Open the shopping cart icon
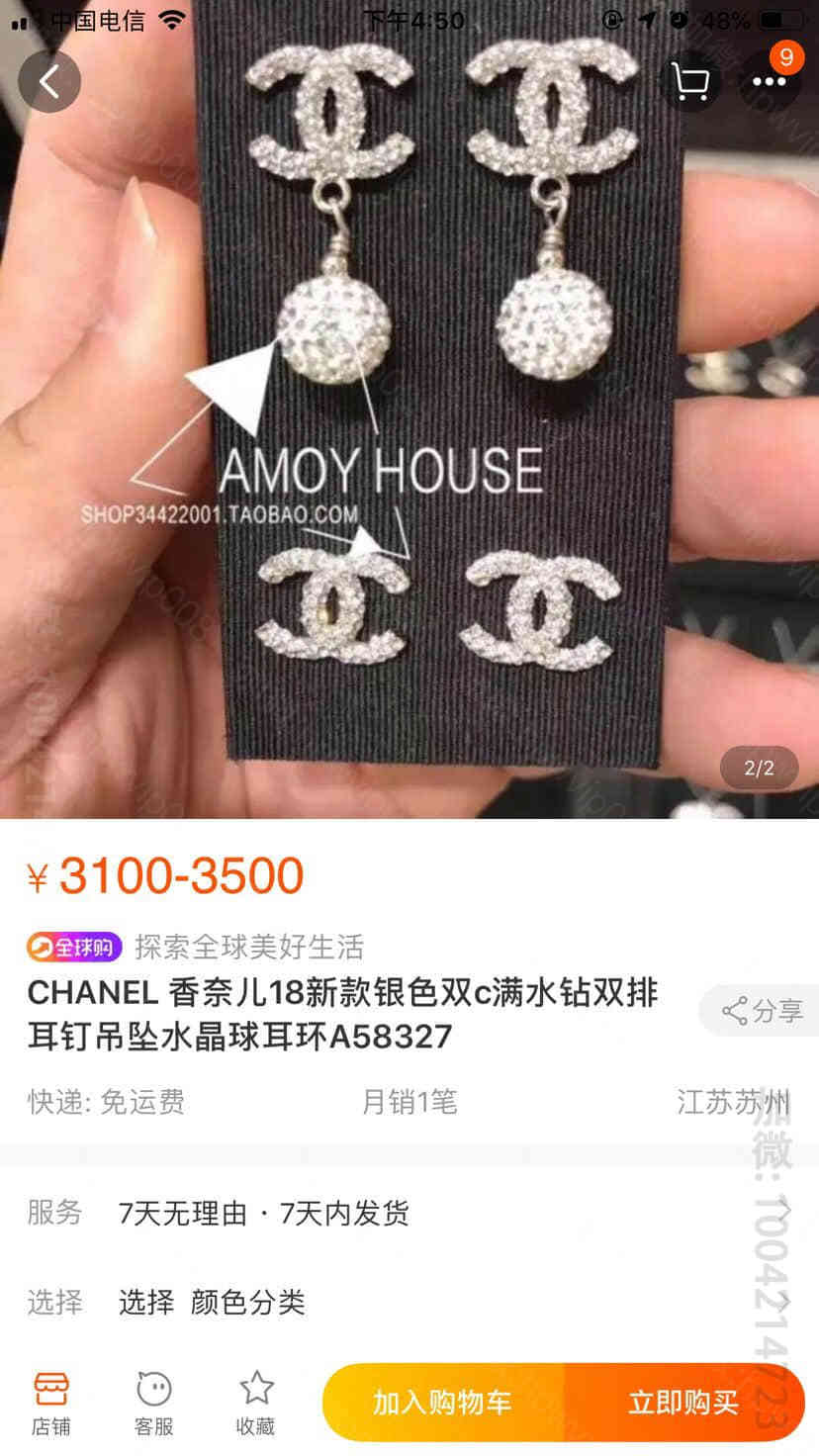819x1456 pixels. click(689, 82)
